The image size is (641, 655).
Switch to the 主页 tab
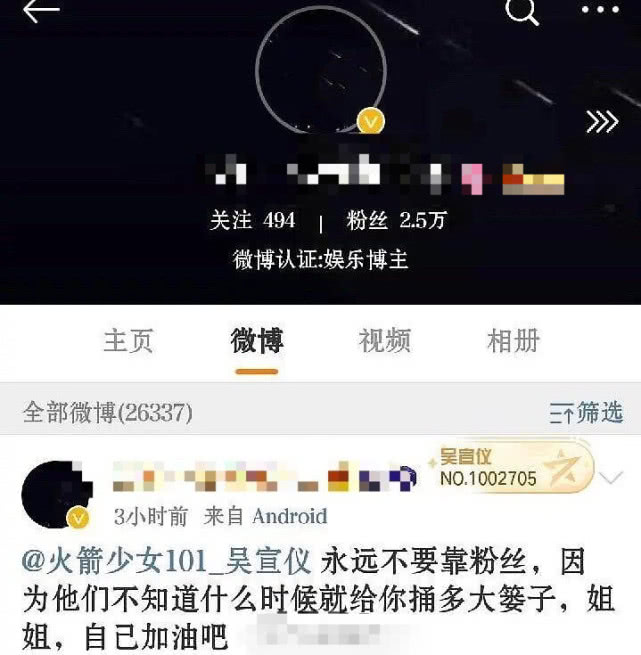[128, 341]
